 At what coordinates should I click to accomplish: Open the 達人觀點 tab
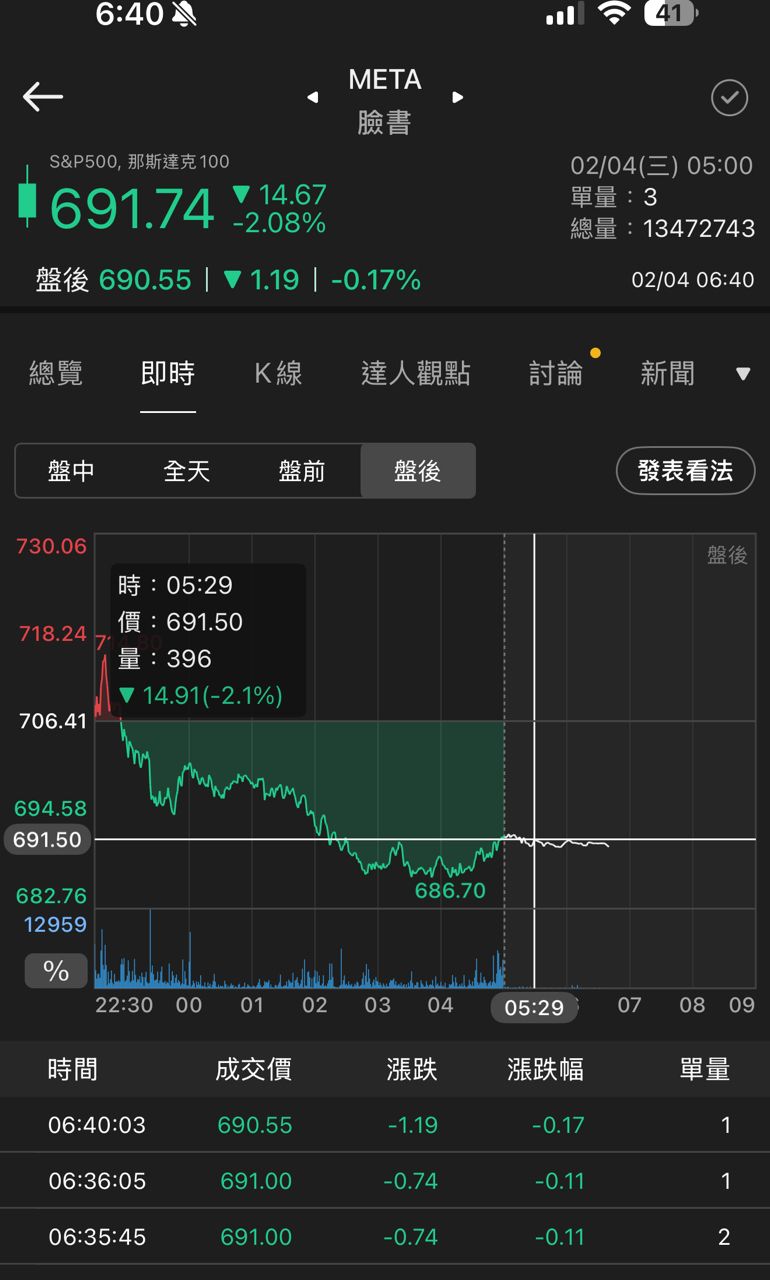pyautogui.click(x=415, y=374)
